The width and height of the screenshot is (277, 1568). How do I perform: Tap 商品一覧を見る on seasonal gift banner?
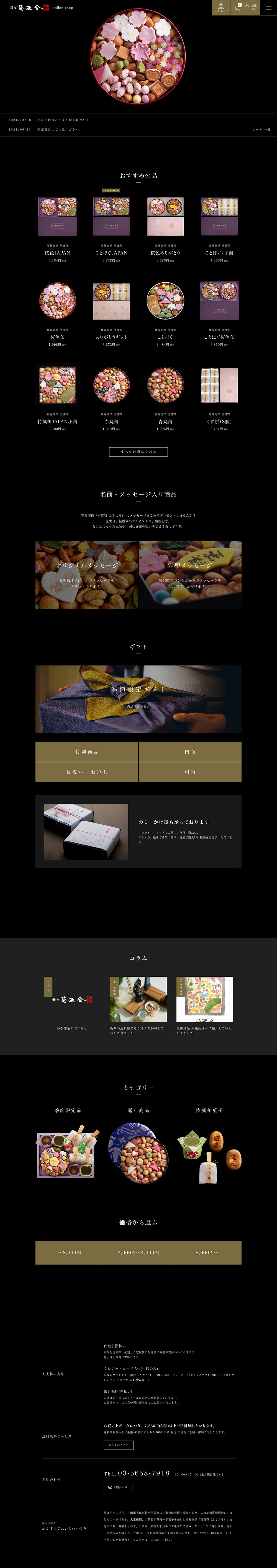tap(138, 707)
